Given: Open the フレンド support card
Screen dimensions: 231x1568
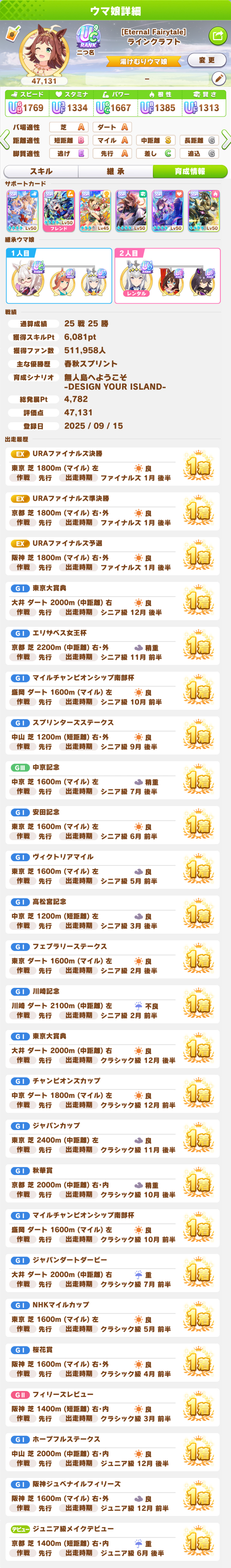Looking at the screenshot, I should click(x=59, y=211).
